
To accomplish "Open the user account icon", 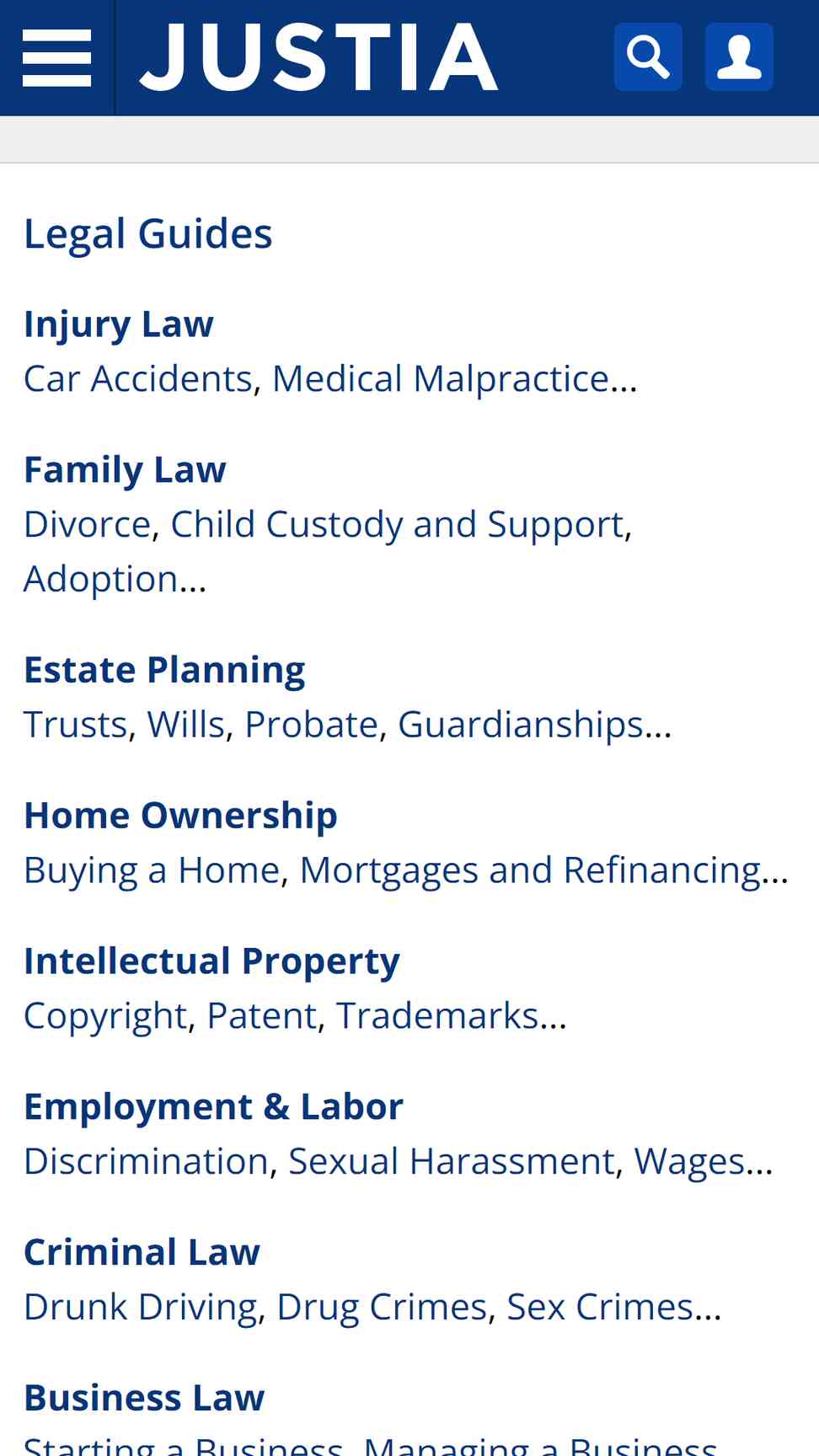I will click(739, 56).
